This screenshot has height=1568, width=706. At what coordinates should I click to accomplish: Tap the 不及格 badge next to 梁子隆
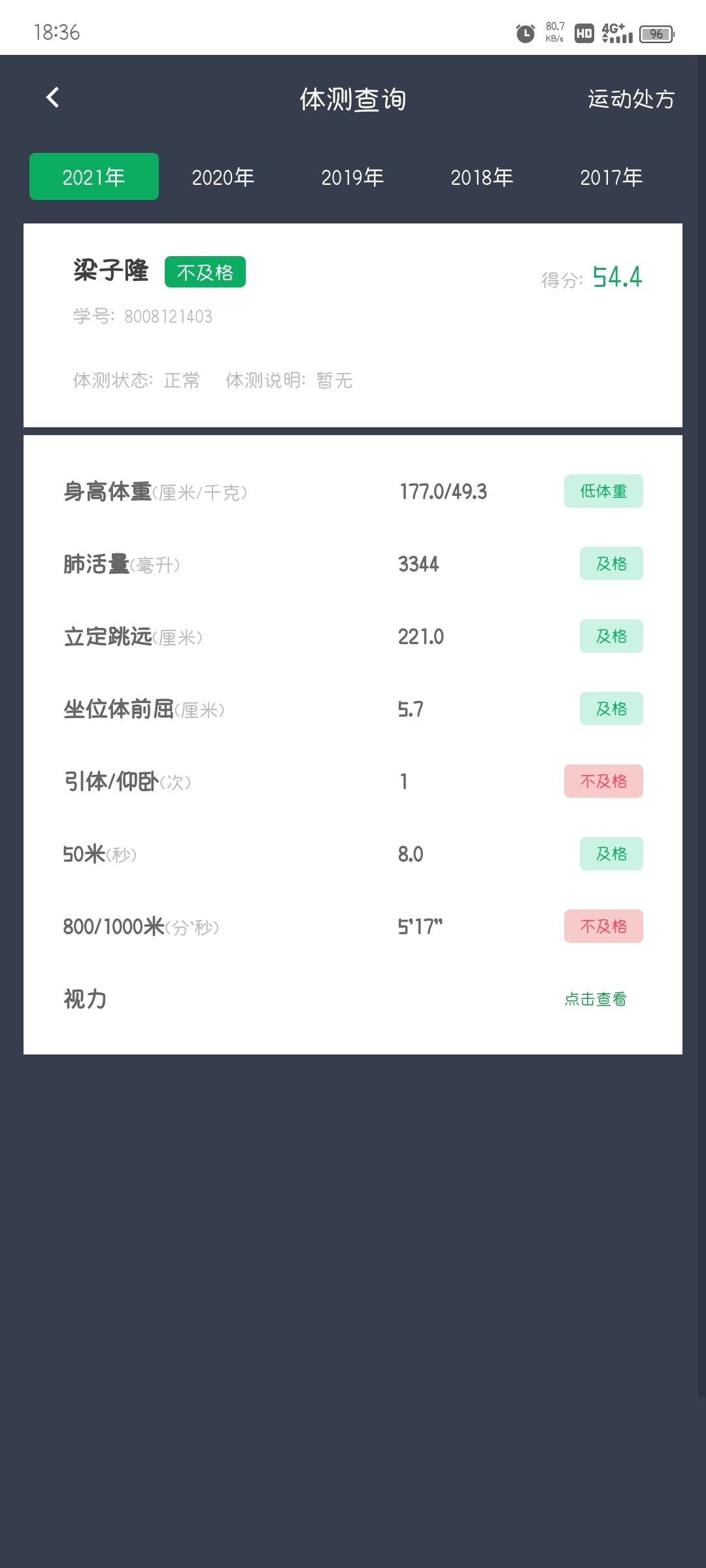[x=205, y=272]
